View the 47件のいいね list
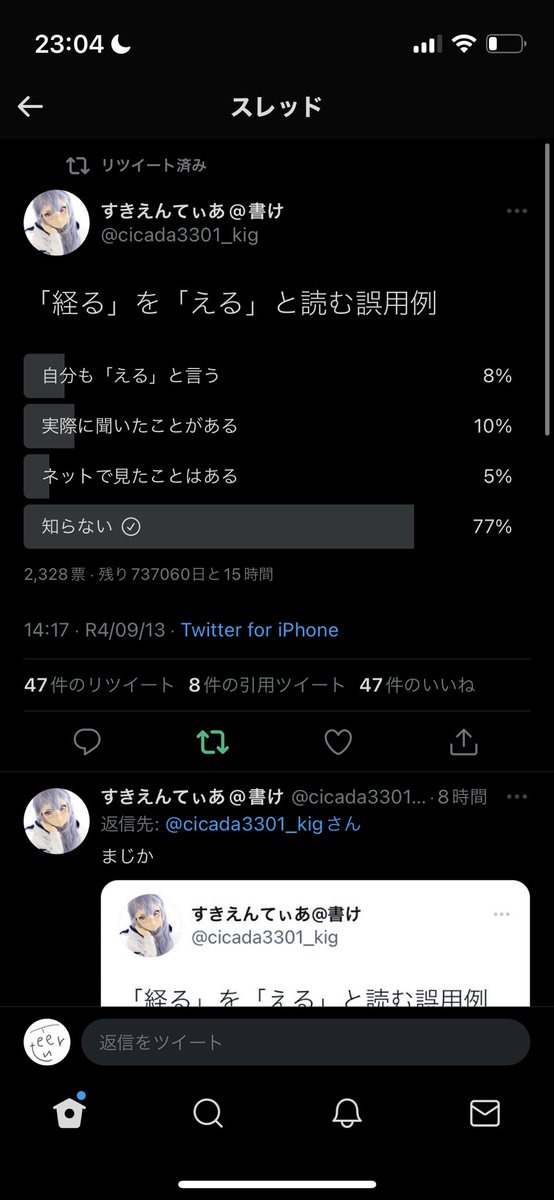554x1200 pixels. 417,685
